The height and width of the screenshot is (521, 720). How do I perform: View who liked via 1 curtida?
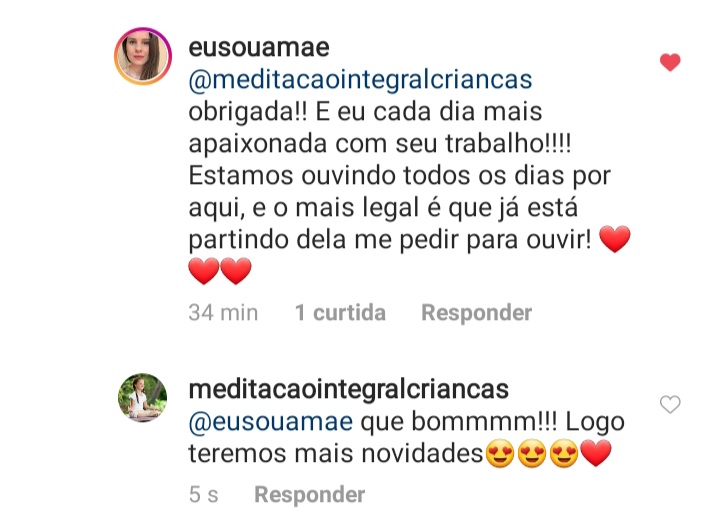pos(340,313)
